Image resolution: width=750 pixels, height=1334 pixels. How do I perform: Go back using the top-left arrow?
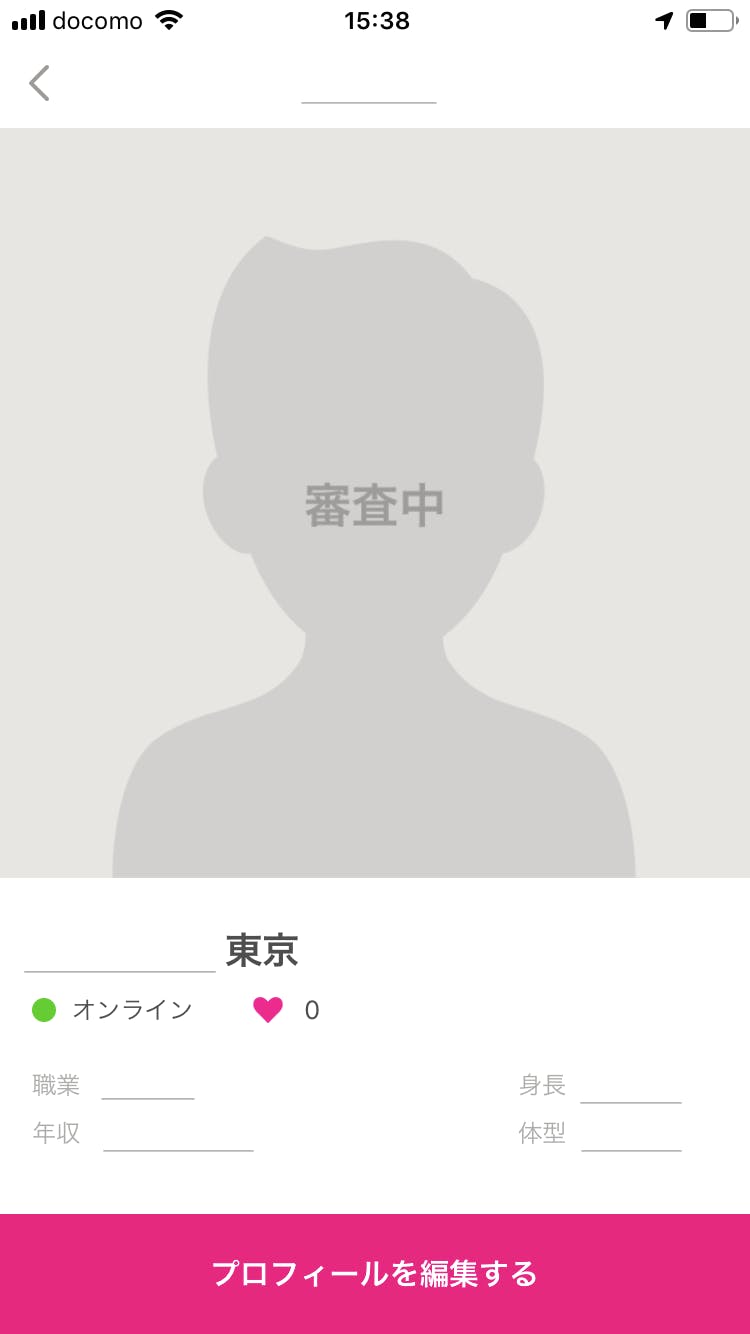[39, 83]
